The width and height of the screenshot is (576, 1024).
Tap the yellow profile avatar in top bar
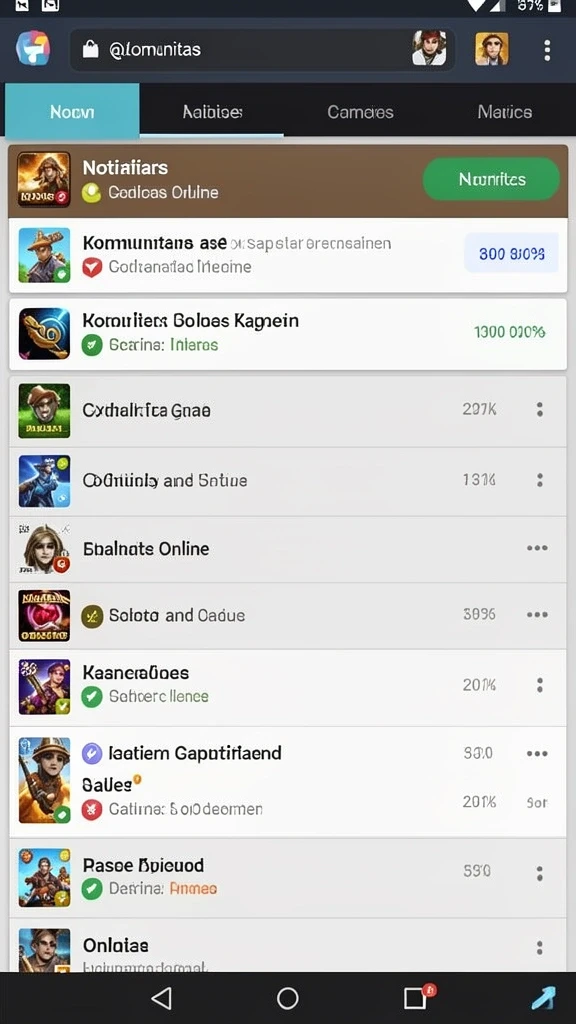(492, 49)
